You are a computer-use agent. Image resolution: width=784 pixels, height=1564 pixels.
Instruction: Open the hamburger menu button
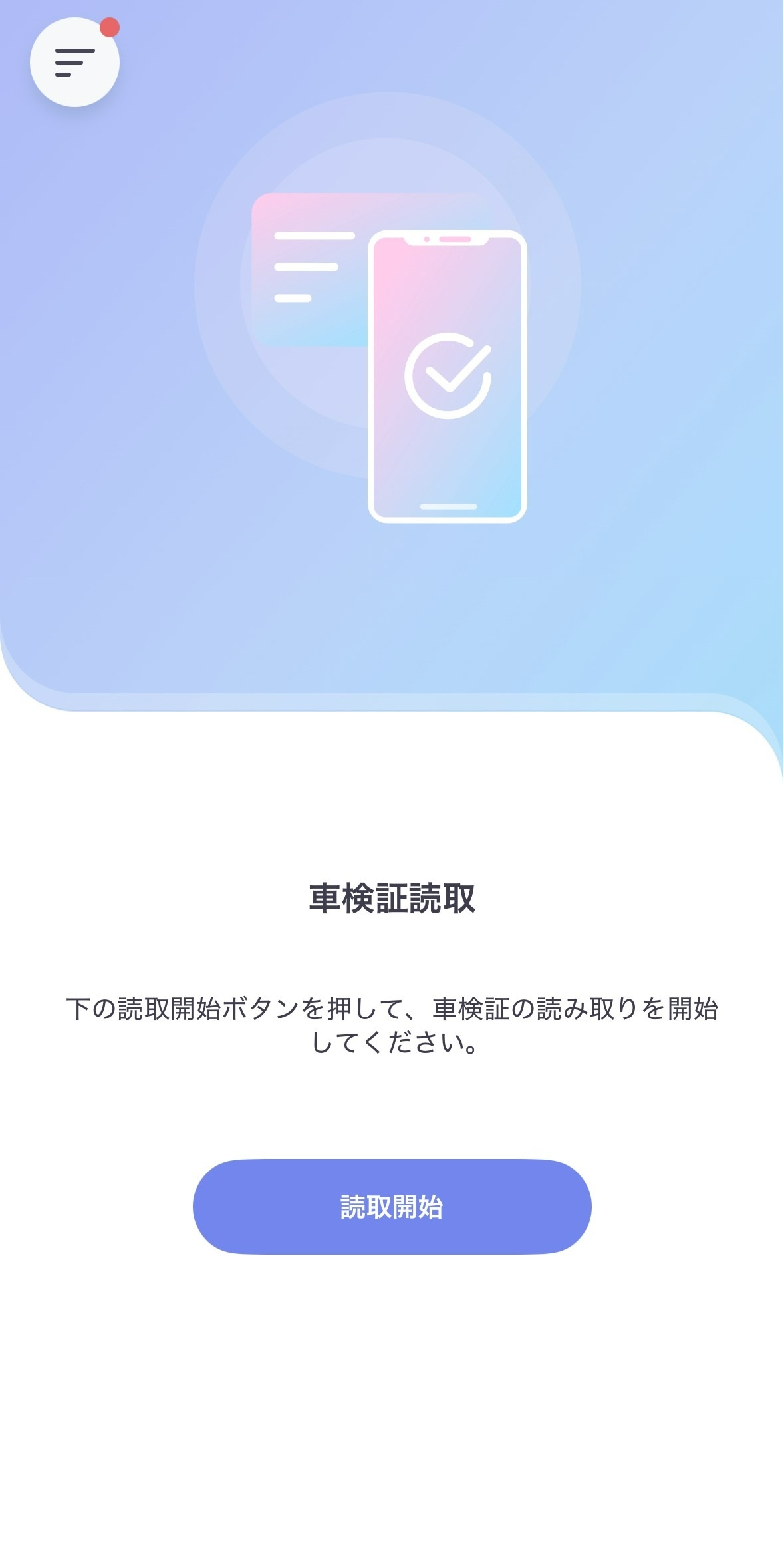pos(74,63)
